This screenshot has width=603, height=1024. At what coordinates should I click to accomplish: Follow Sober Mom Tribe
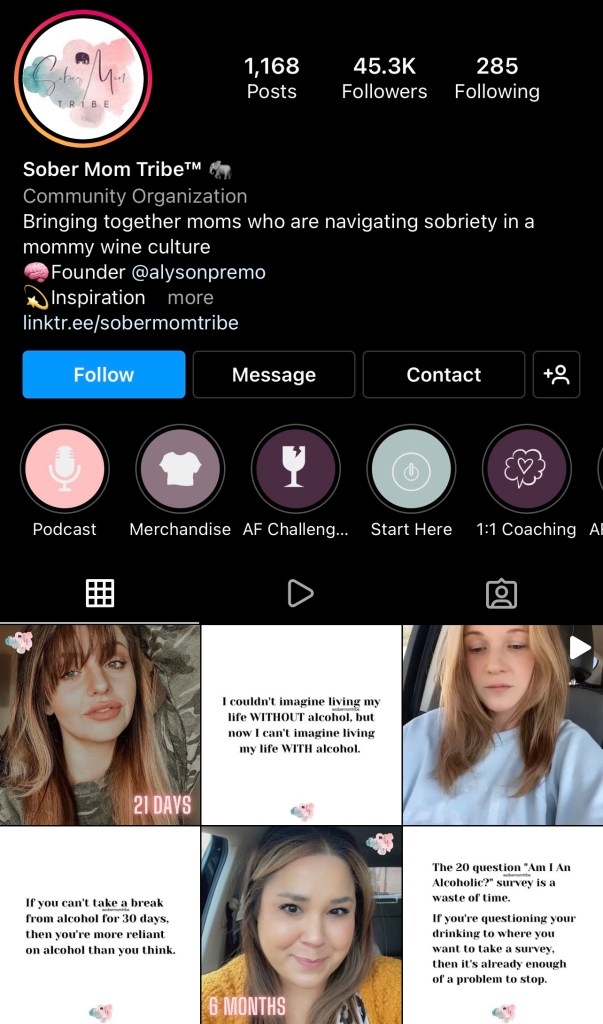coord(104,375)
